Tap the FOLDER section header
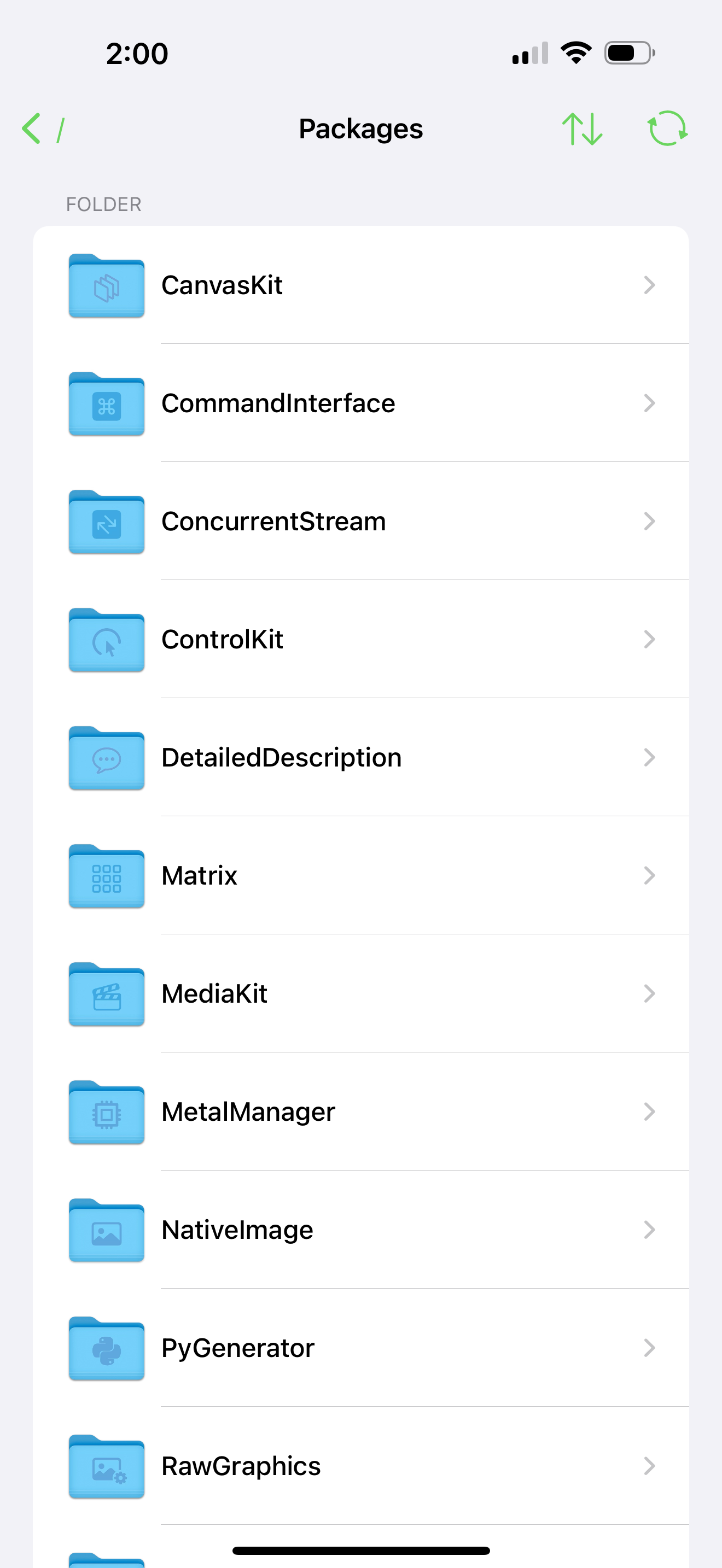Screen dimensions: 722x1568 103,204
